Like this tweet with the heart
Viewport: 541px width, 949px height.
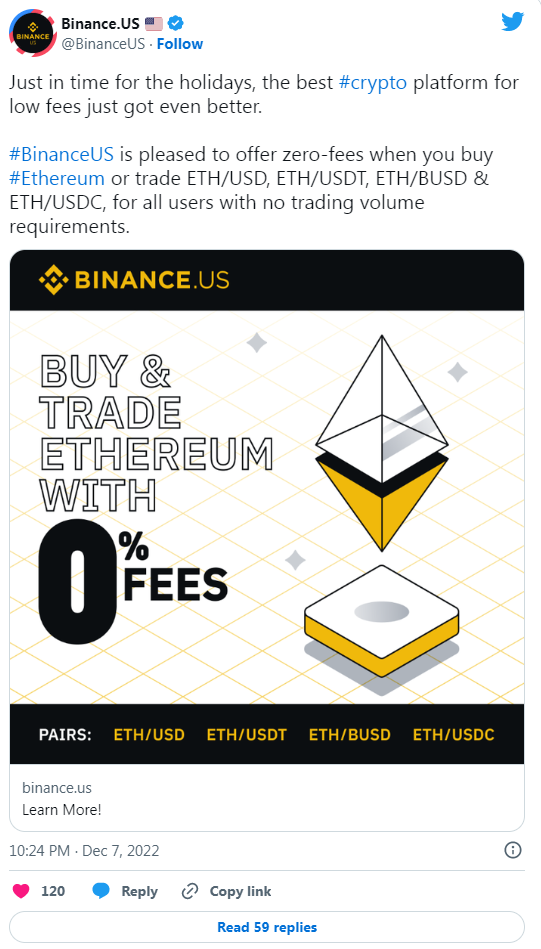[x=21, y=891]
